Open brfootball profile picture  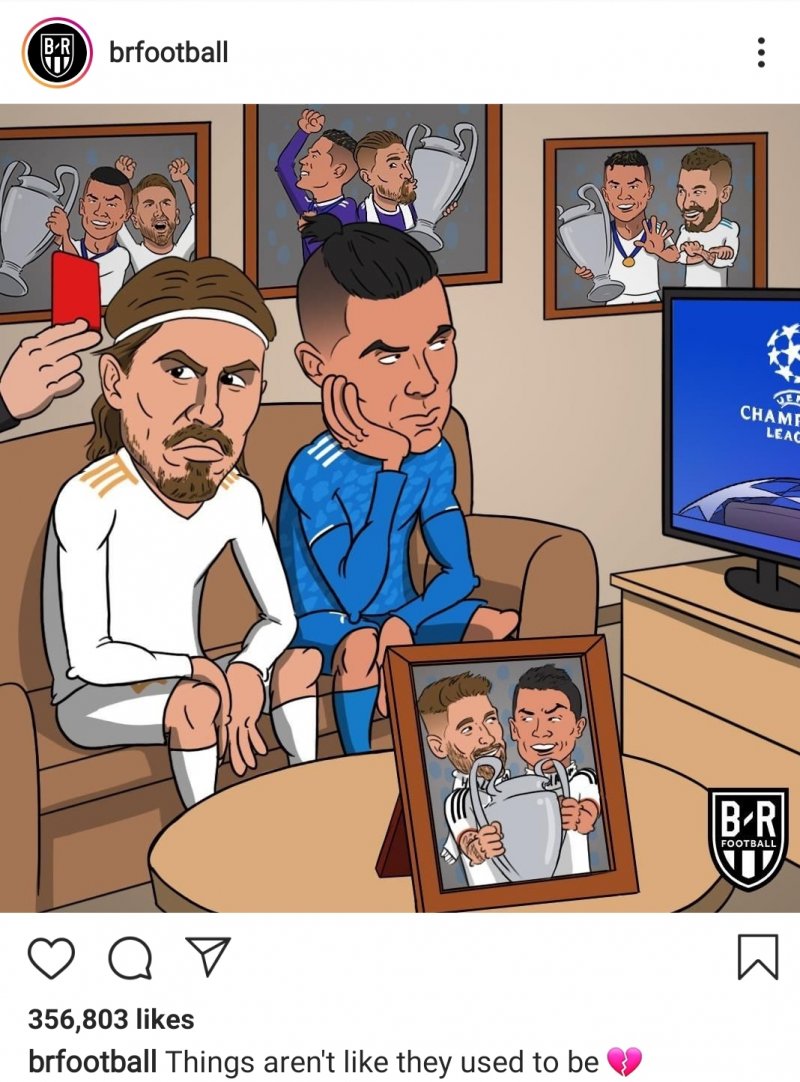57,52
